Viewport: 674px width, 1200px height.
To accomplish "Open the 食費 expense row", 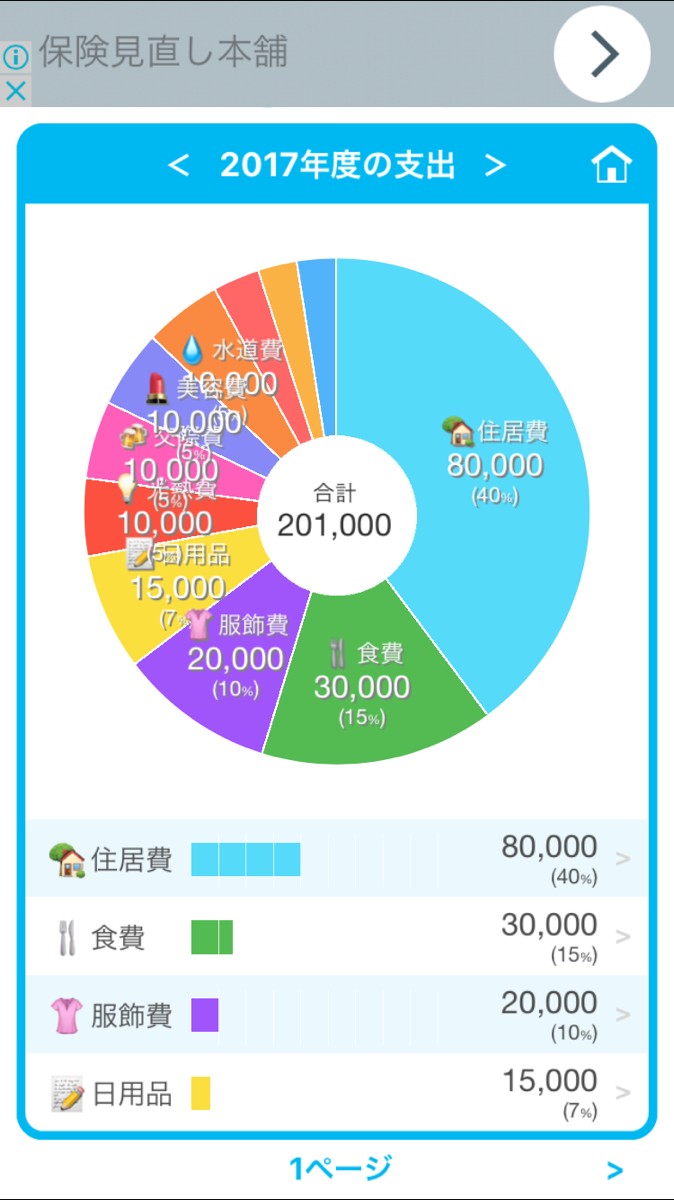I will (x=337, y=937).
